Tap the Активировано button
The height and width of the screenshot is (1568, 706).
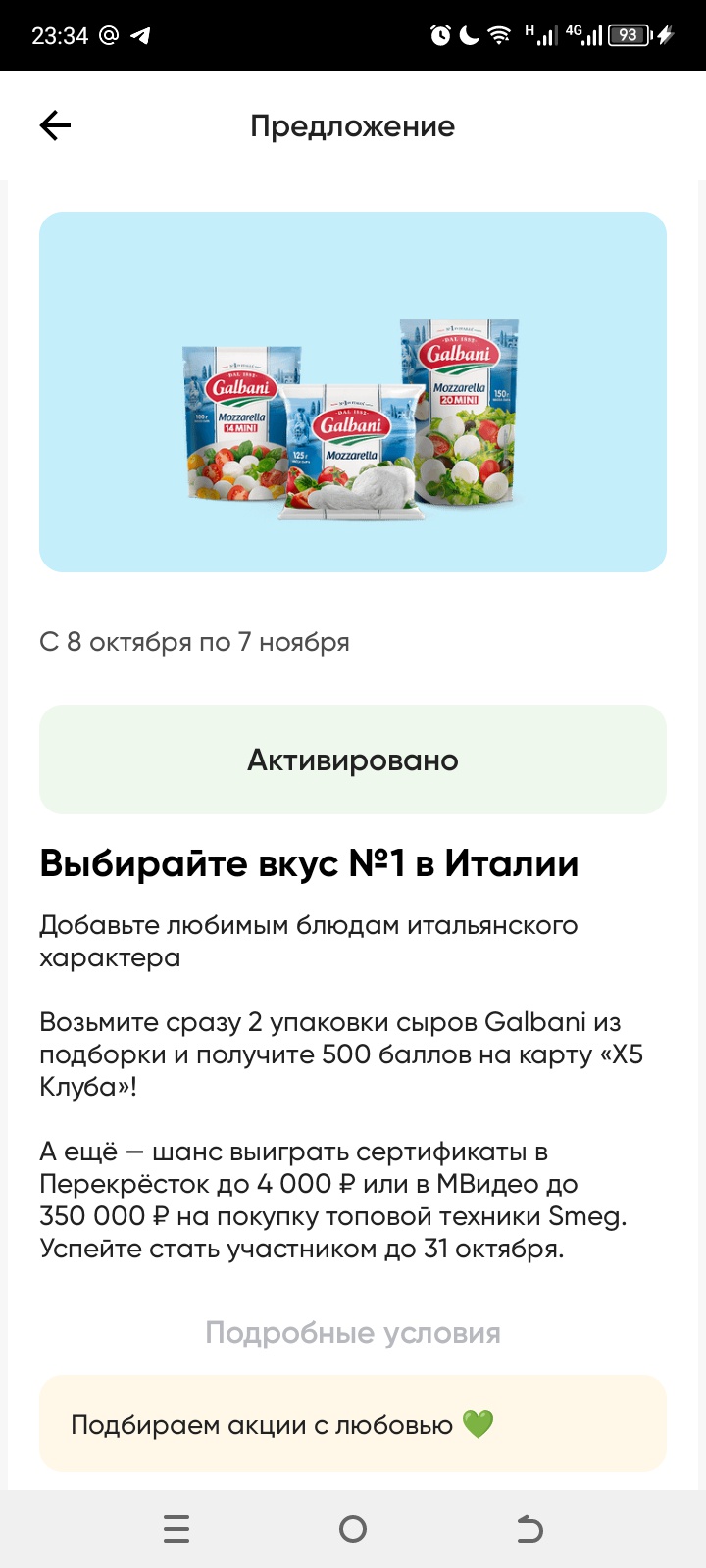coord(353,759)
